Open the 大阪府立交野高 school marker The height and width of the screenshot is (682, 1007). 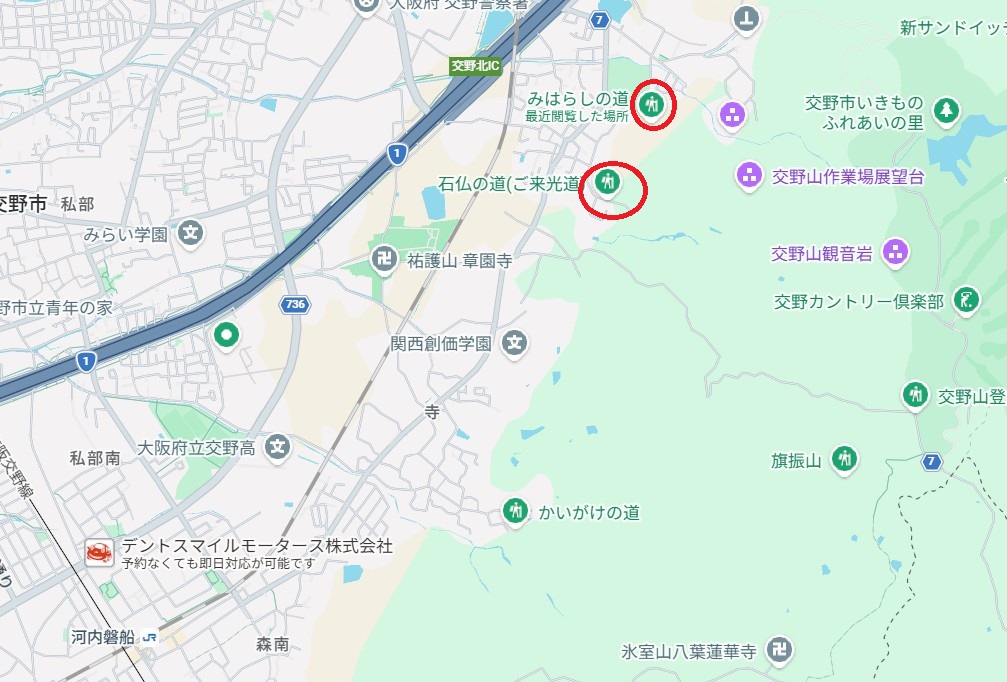point(278,449)
